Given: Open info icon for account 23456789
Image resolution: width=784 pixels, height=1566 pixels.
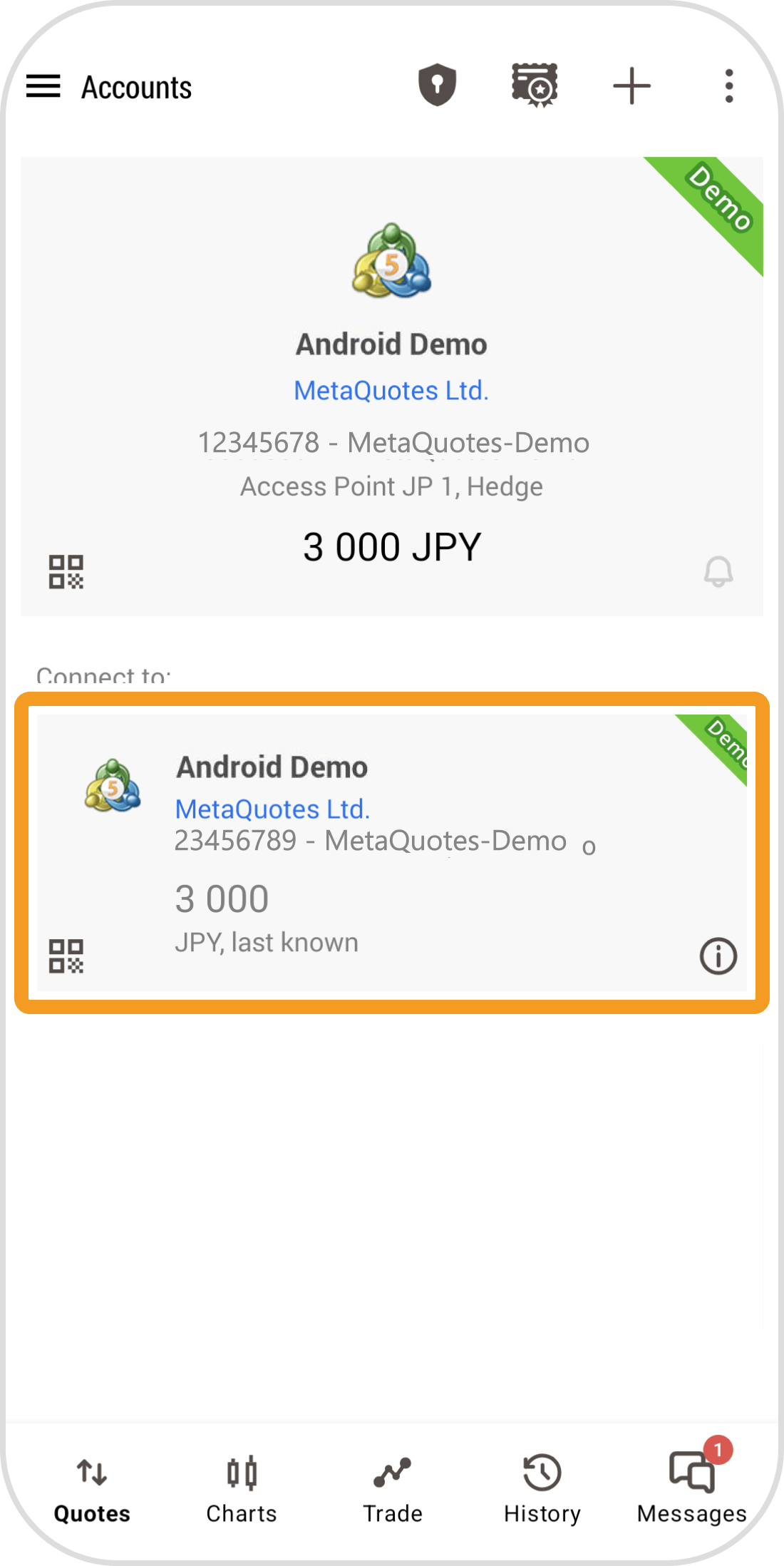Looking at the screenshot, I should click(718, 956).
